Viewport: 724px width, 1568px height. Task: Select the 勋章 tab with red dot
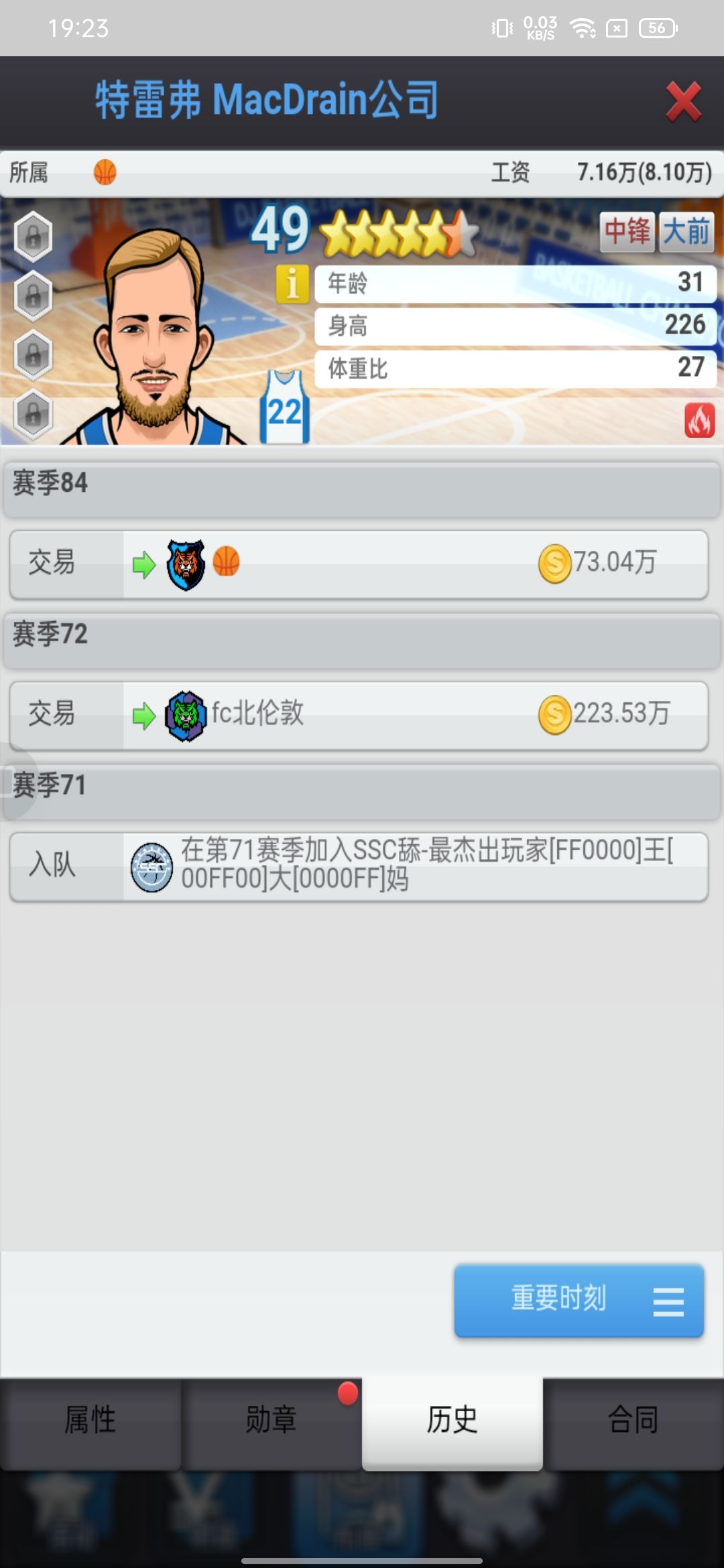coord(271,1417)
